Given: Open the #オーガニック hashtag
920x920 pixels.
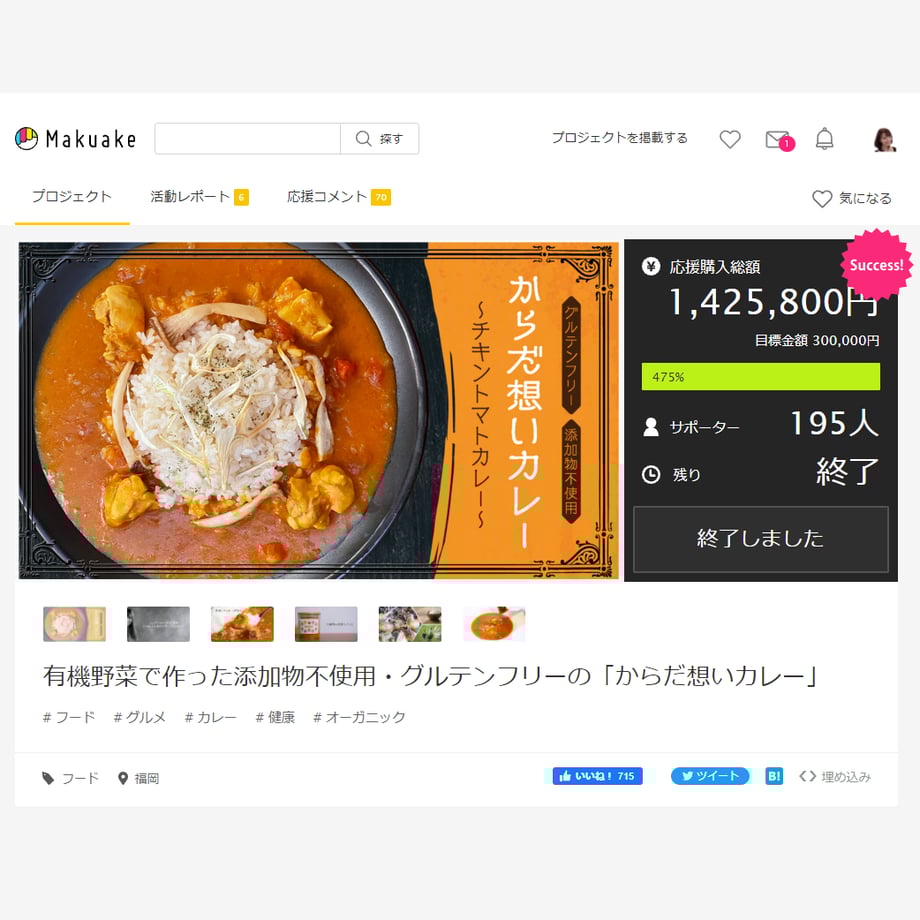Looking at the screenshot, I should point(359,717).
